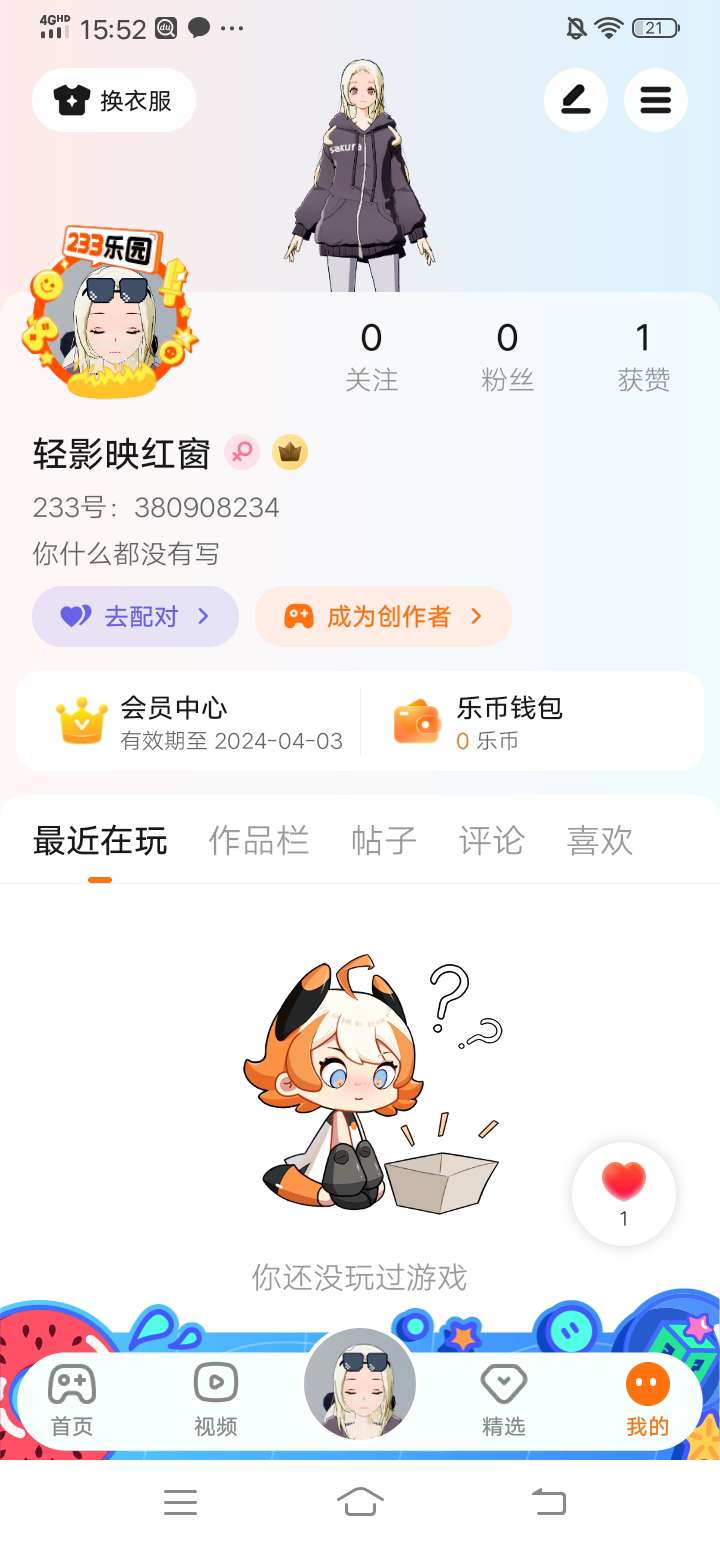View the 关注 following list
Image resolution: width=720 pixels, height=1544 pixels.
[x=371, y=357]
